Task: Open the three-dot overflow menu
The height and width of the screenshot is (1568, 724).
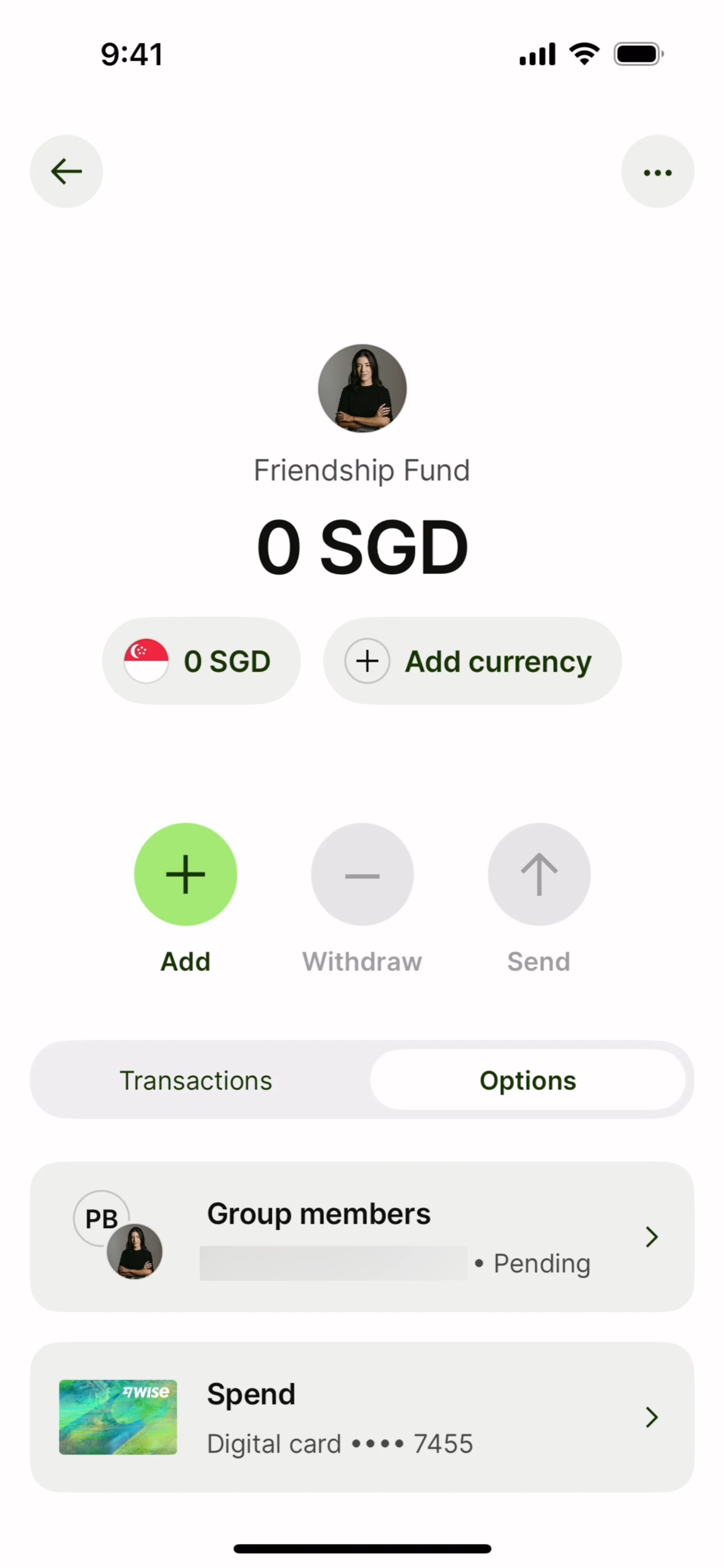Action: (x=657, y=172)
